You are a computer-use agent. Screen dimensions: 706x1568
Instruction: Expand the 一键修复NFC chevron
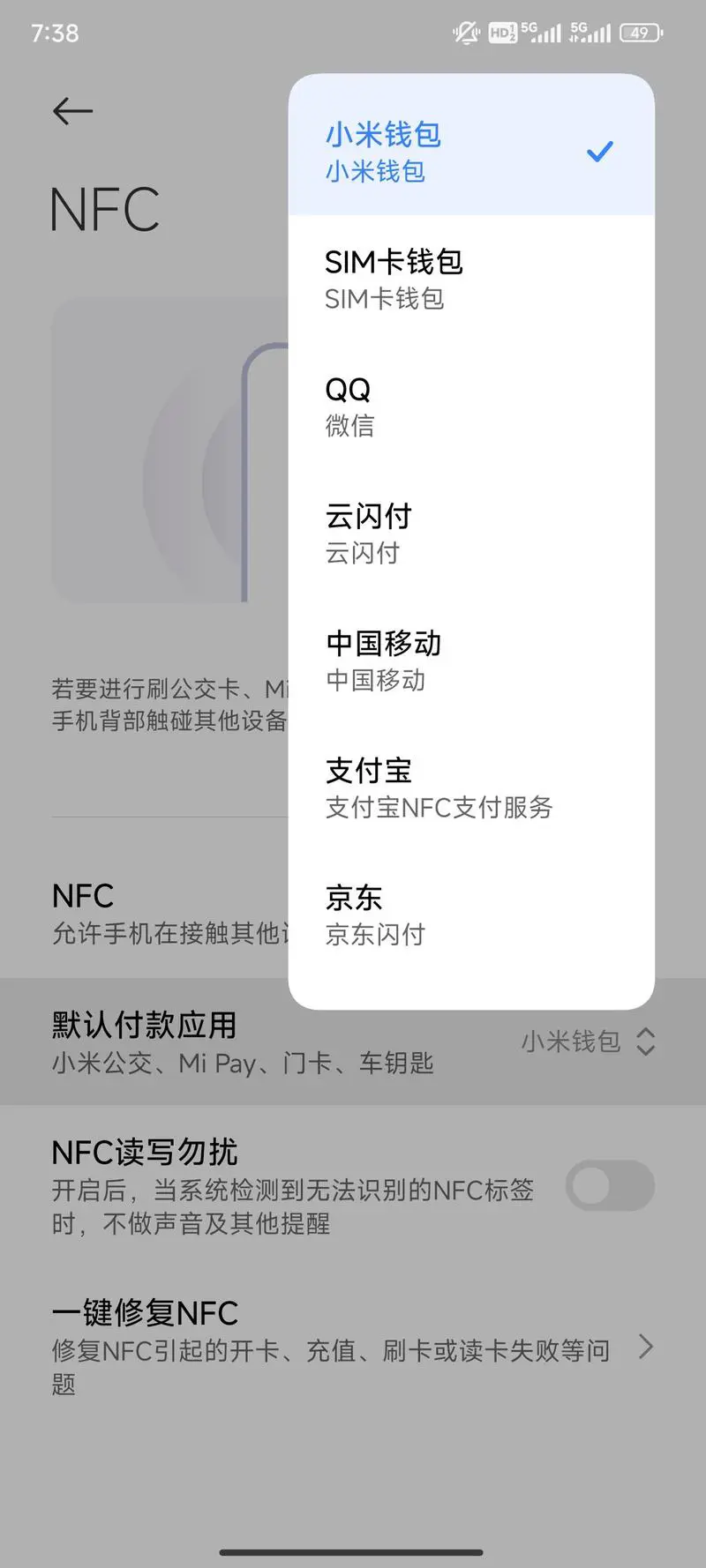pyautogui.click(x=645, y=1348)
